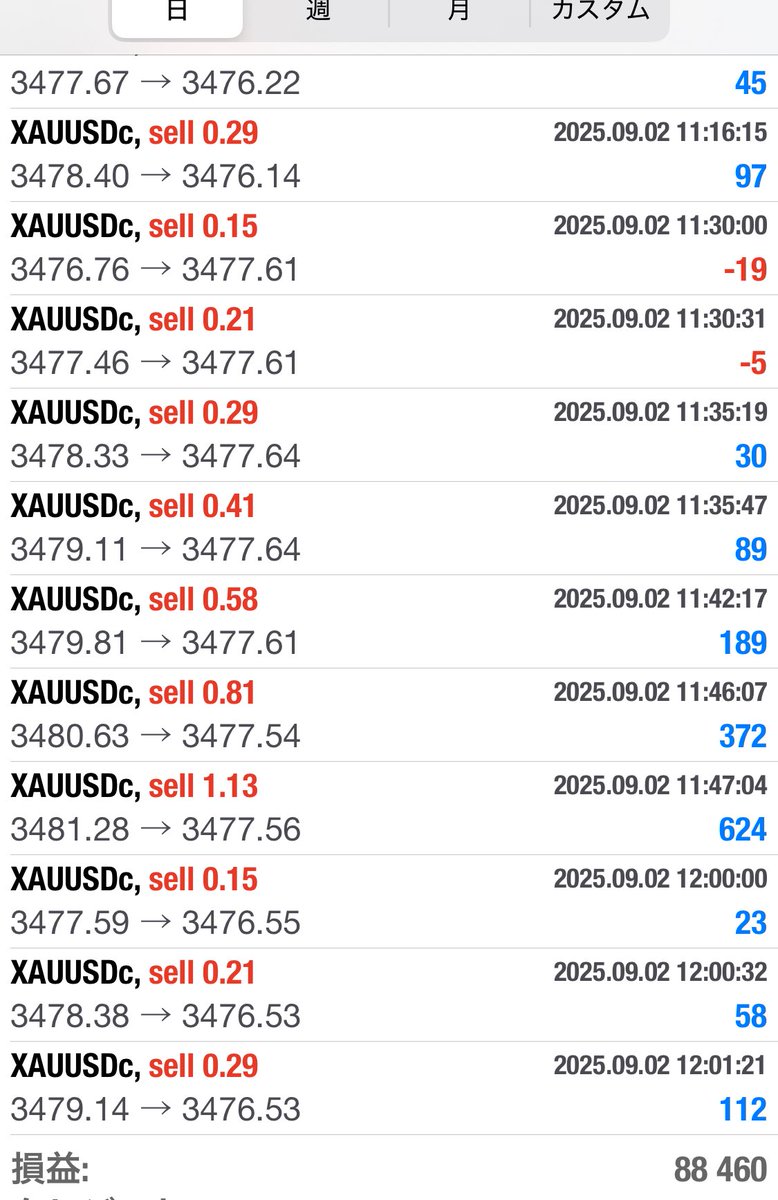Screen dimensions: 778x1200
Task: Open the sell 0.29 trade from 11:16:15
Action: point(388,155)
